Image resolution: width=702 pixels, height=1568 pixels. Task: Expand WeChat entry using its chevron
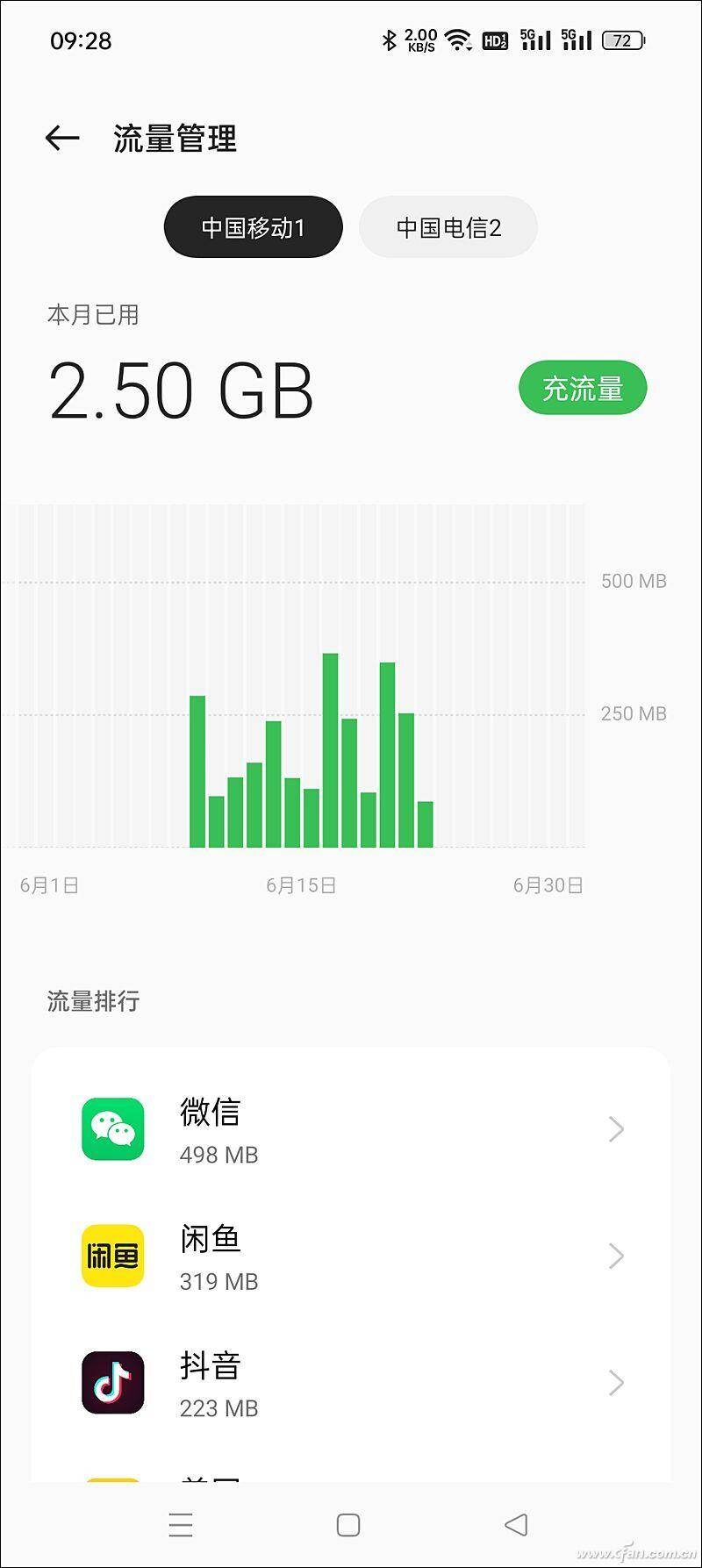(617, 1129)
